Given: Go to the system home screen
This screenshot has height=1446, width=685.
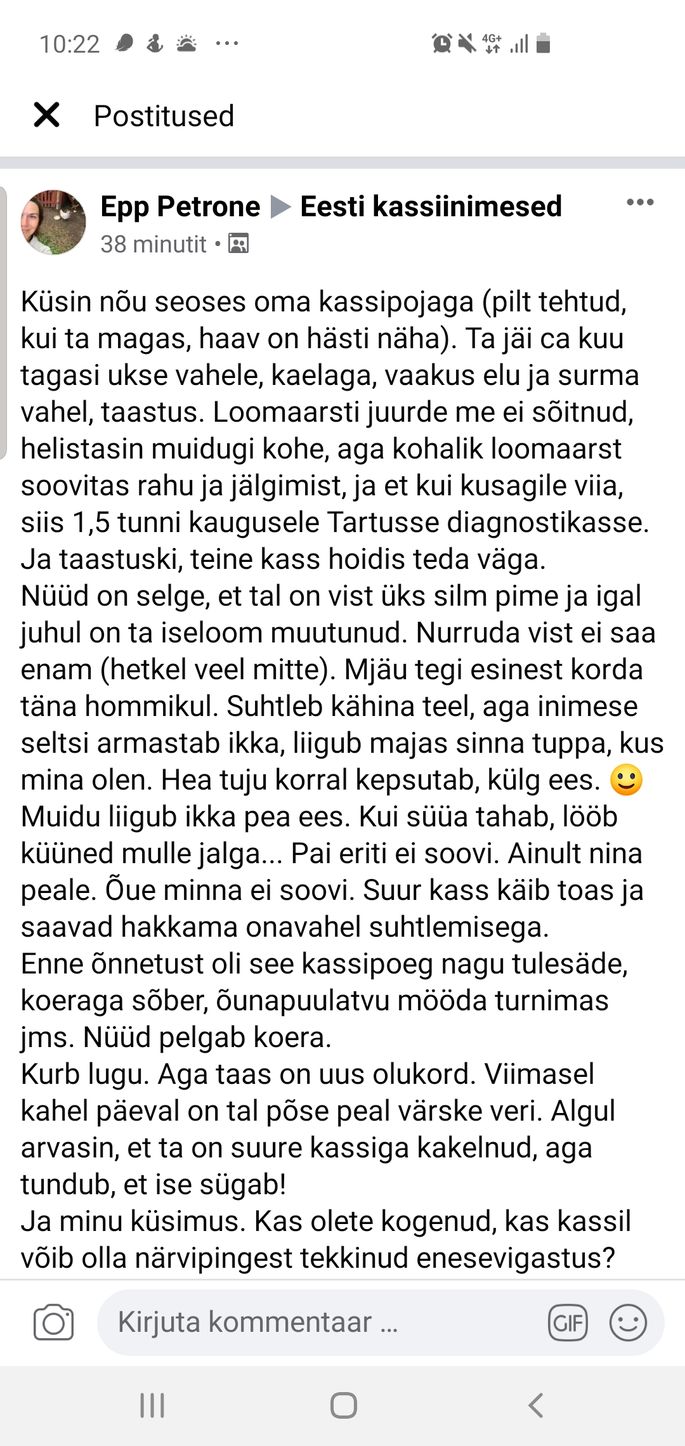Looking at the screenshot, I should pos(343,1406).
